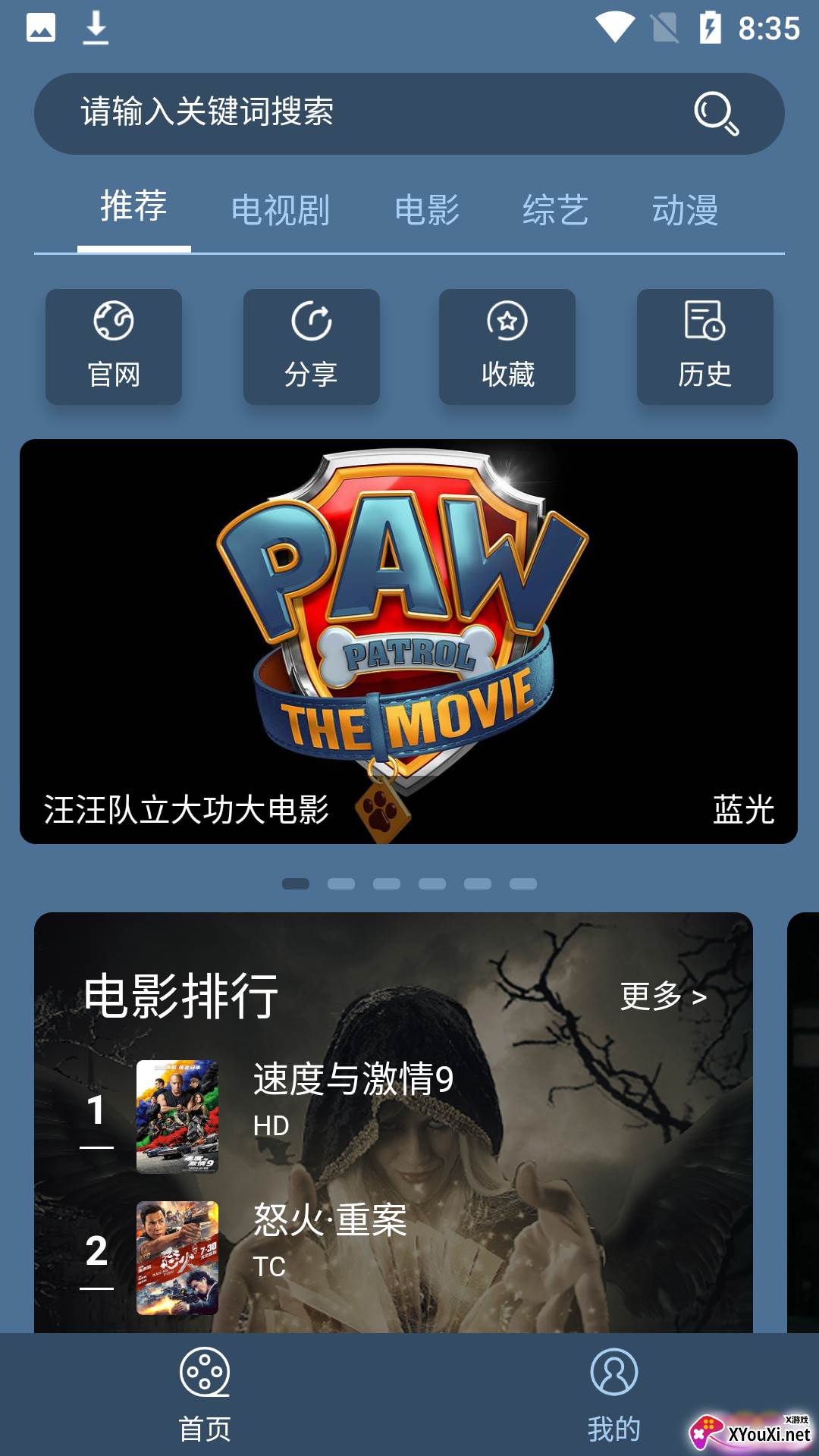Open the 综艺 tab
The width and height of the screenshot is (819, 1456).
(555, 210)
